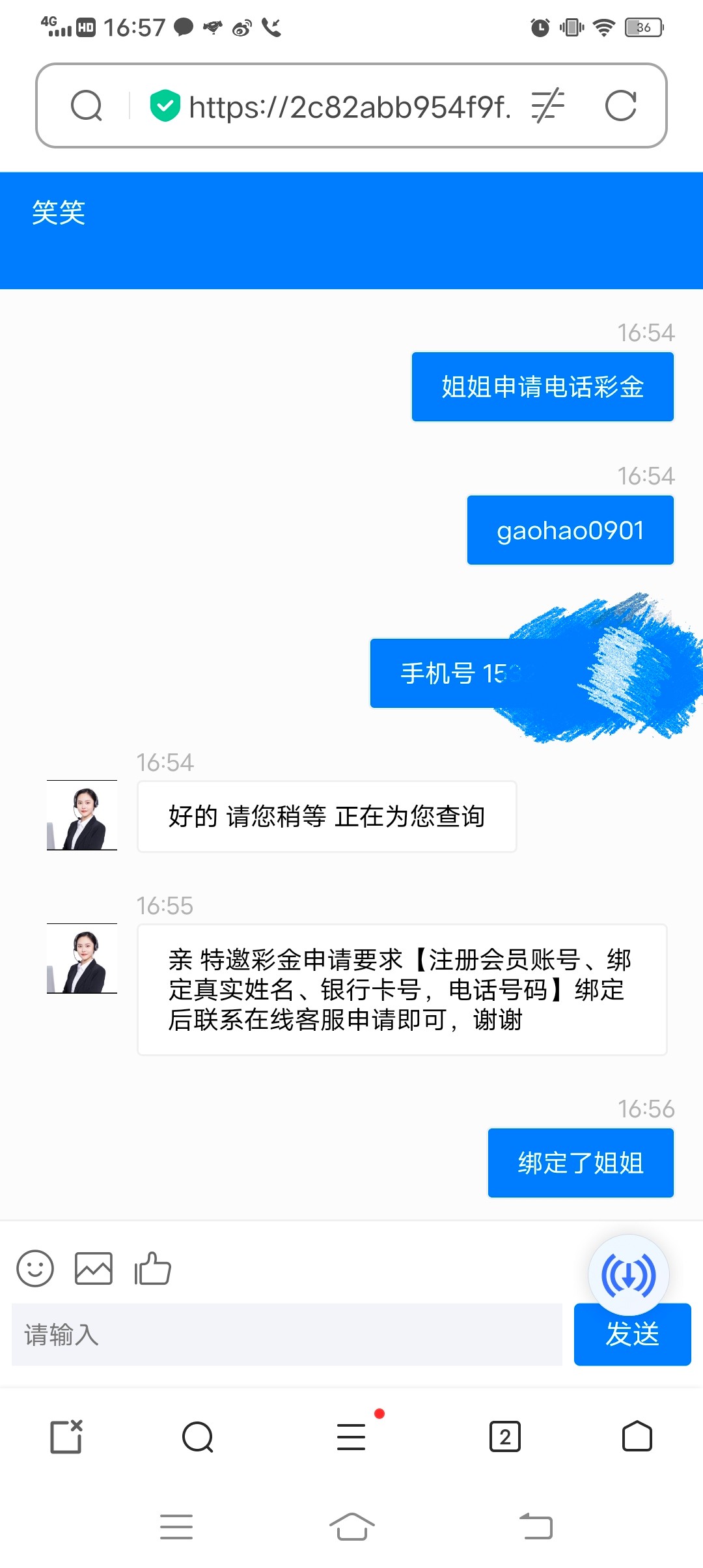Go back with system back button

click(x=536, y=1526)
